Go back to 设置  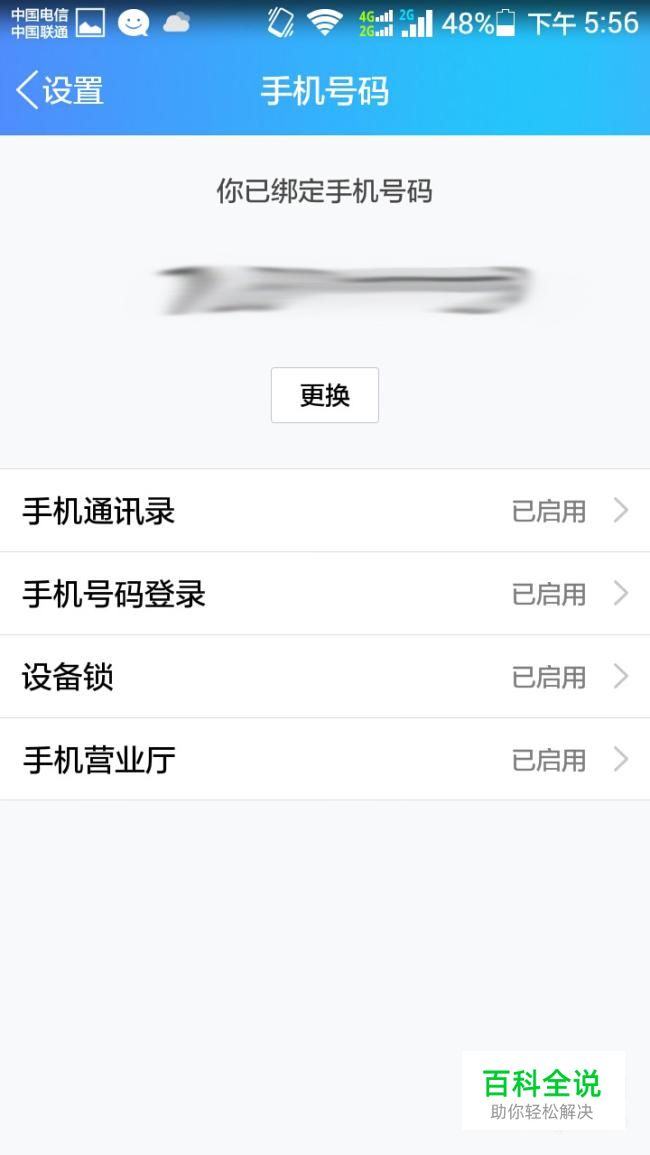(x=60, y=91)
